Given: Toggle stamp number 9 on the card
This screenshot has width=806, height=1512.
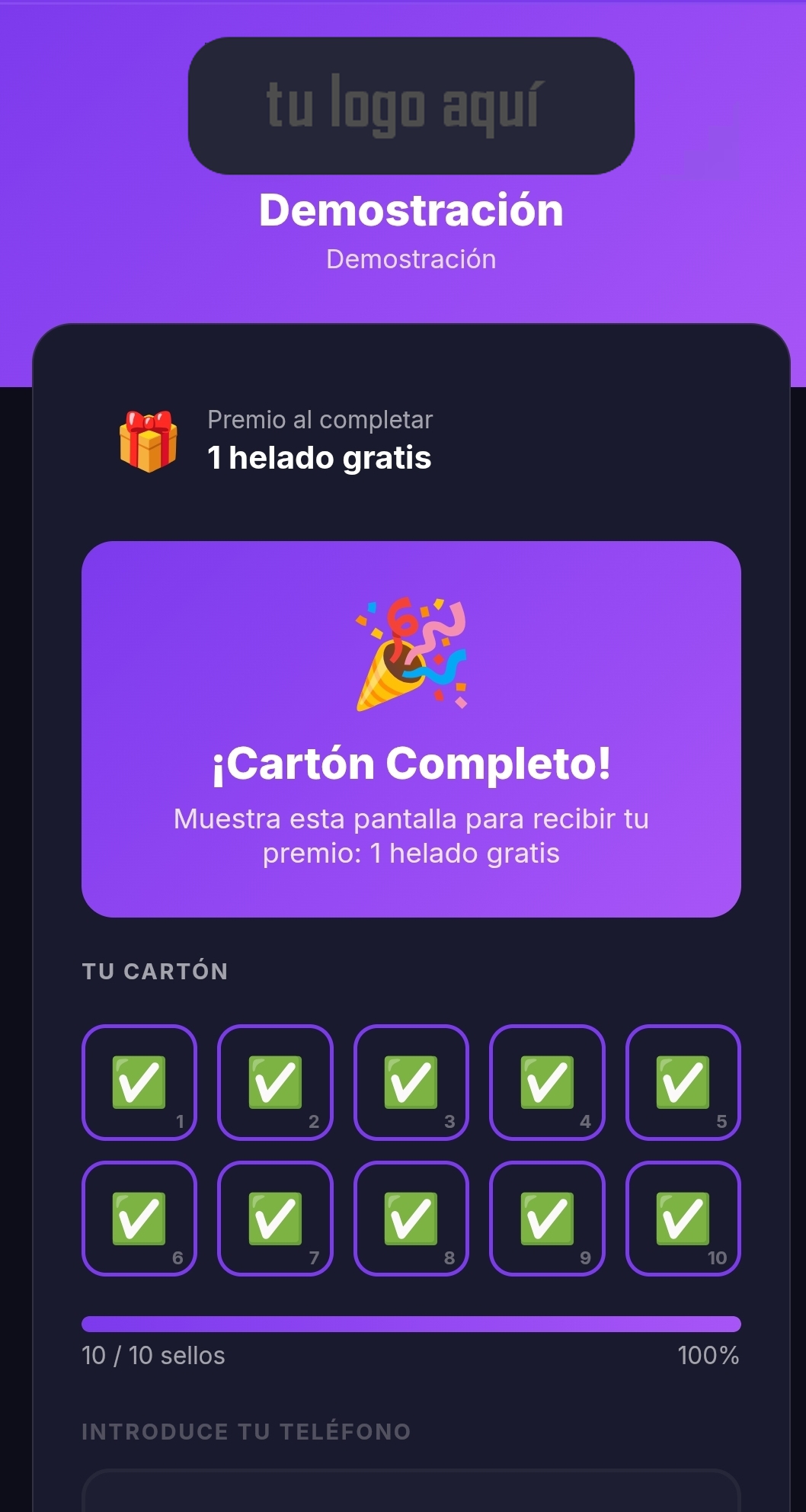Looking at the screenshot, I should click(547, 1219).
